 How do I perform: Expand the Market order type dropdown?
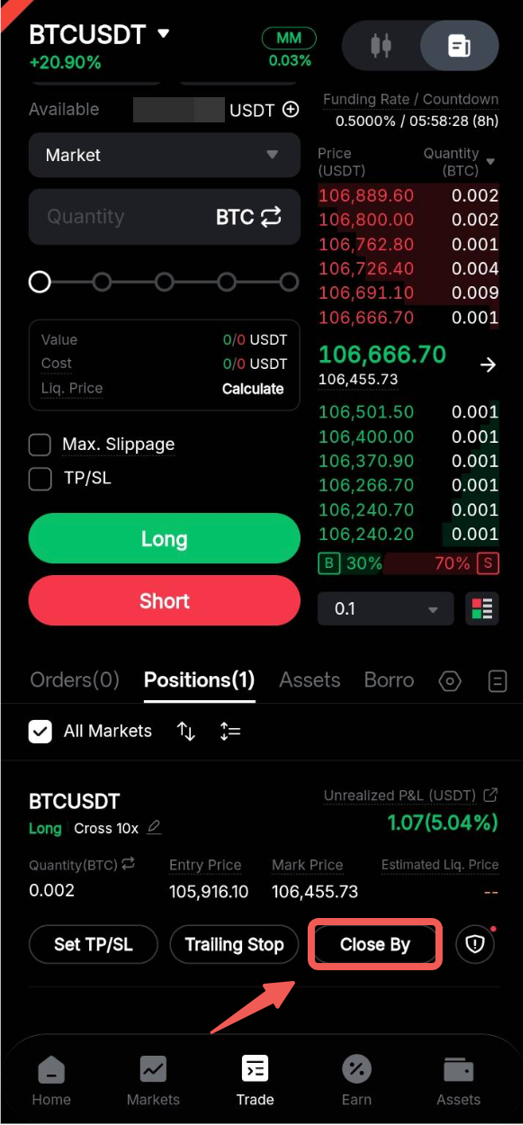164,154
